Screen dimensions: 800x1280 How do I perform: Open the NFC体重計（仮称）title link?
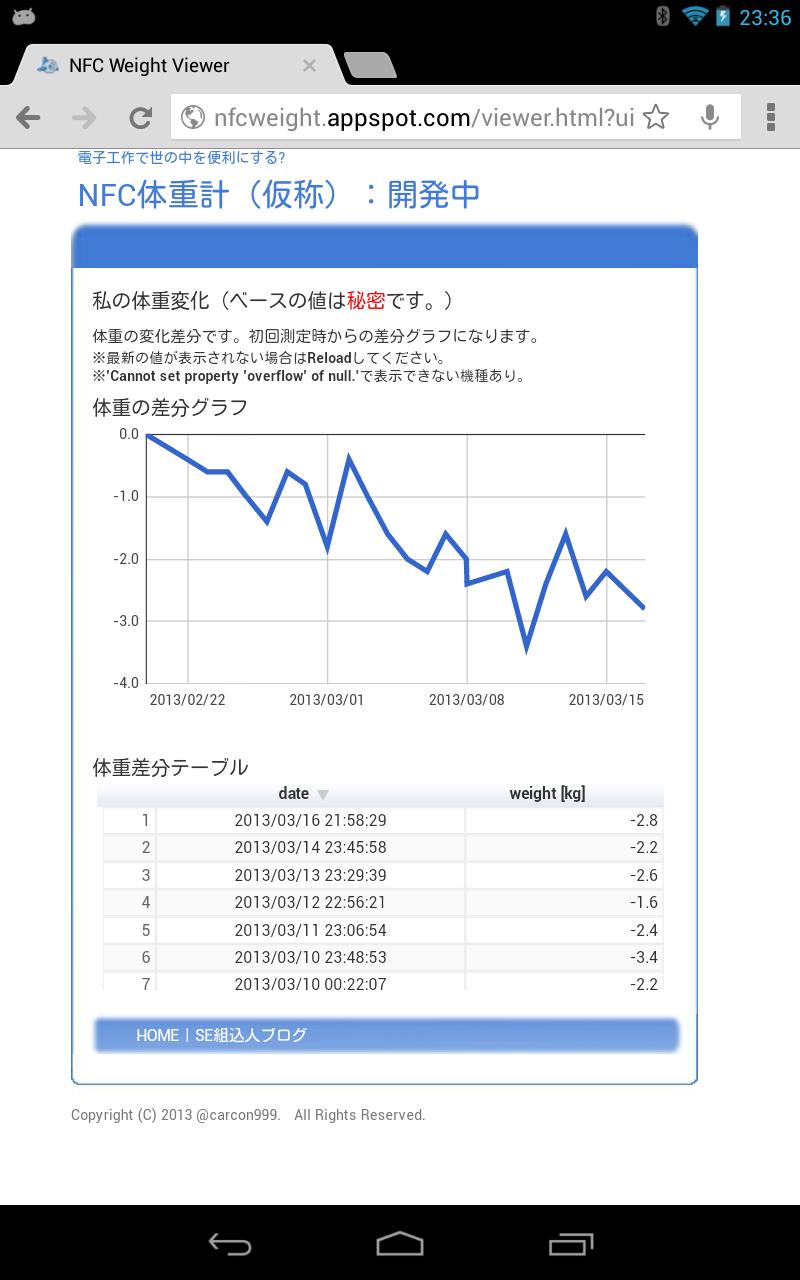279,194
